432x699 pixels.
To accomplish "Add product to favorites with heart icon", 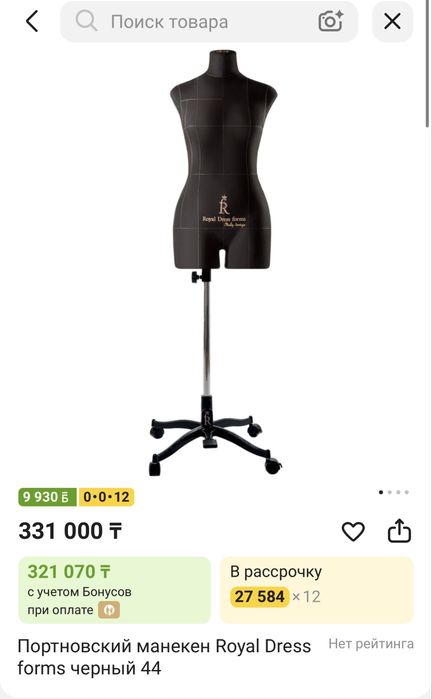I will 353,531.
